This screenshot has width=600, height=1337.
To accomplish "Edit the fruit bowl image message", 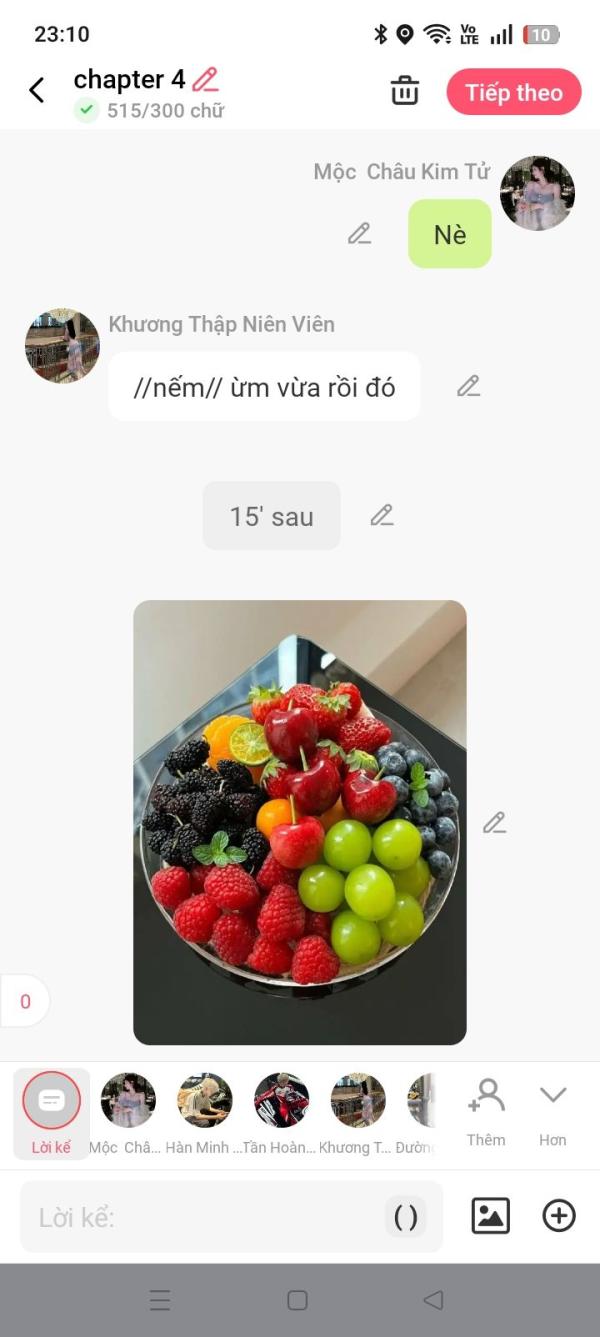I will tap(494, 822).
